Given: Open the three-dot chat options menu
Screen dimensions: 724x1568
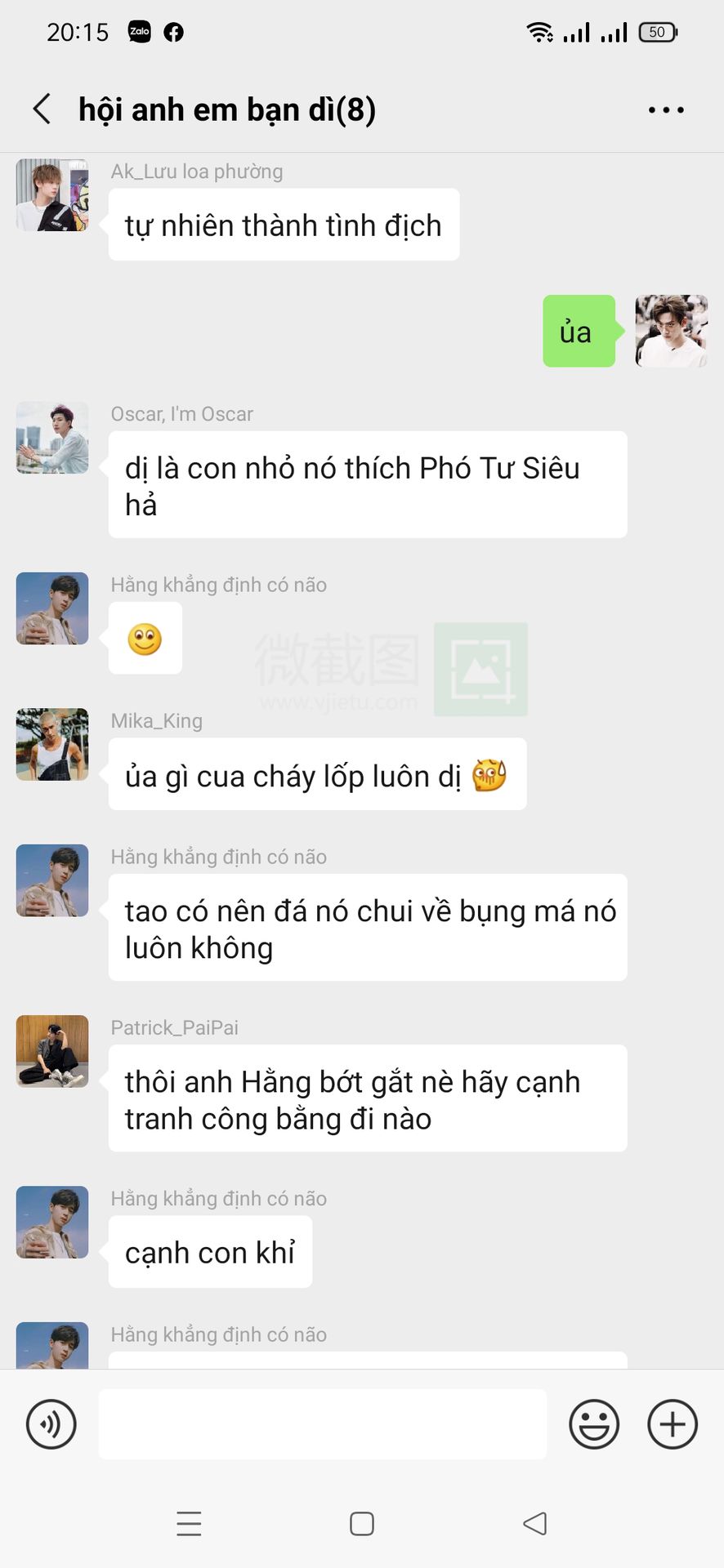Looking at the screenshot, I should 666,109.
